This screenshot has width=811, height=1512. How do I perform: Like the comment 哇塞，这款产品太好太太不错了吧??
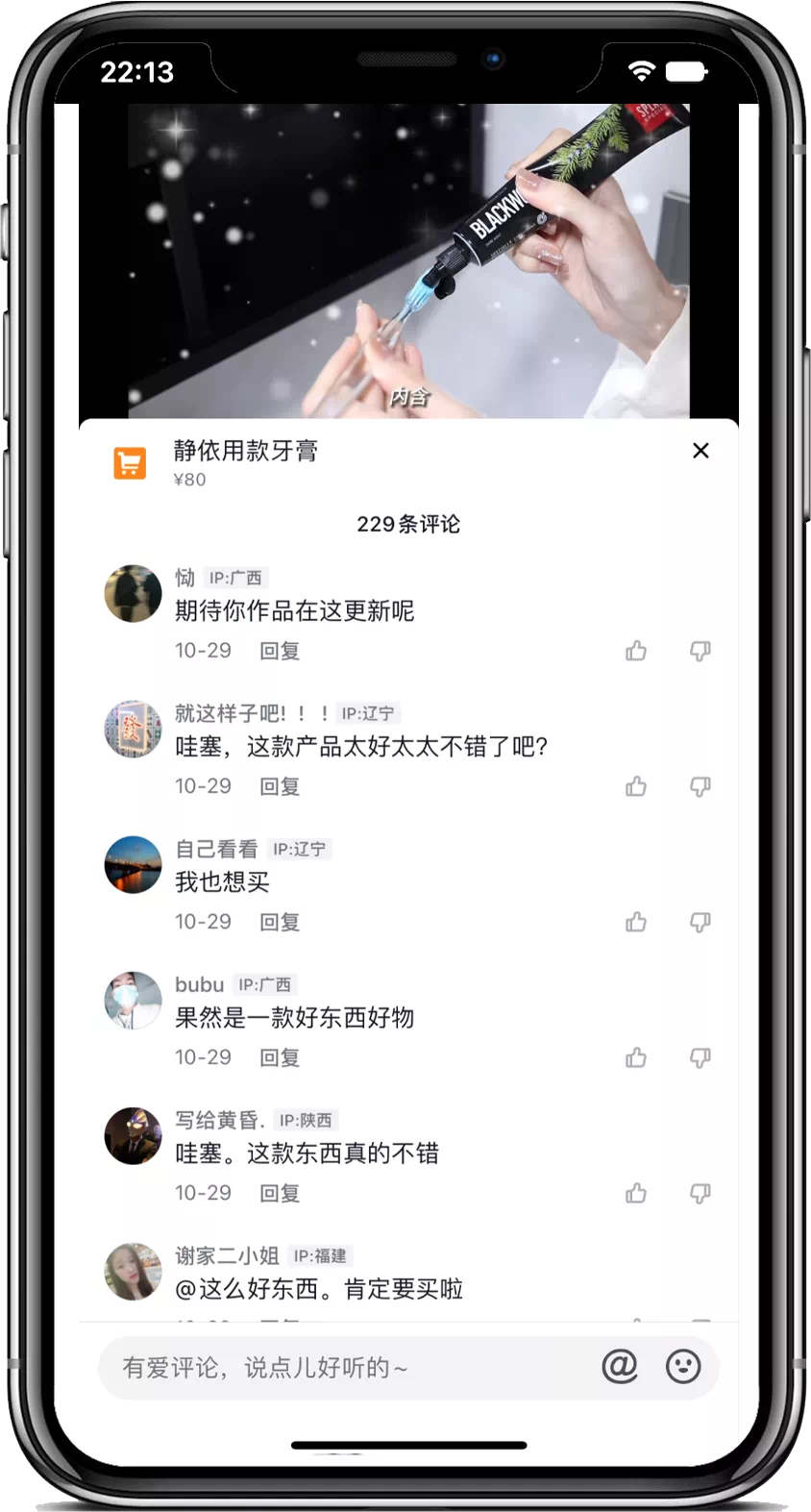pyautogui.click(x=636, y=787)
